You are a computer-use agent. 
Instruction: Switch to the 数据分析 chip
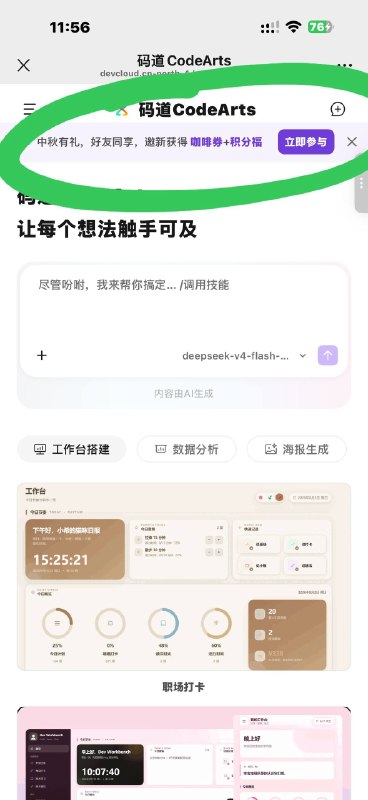(186, 449)
